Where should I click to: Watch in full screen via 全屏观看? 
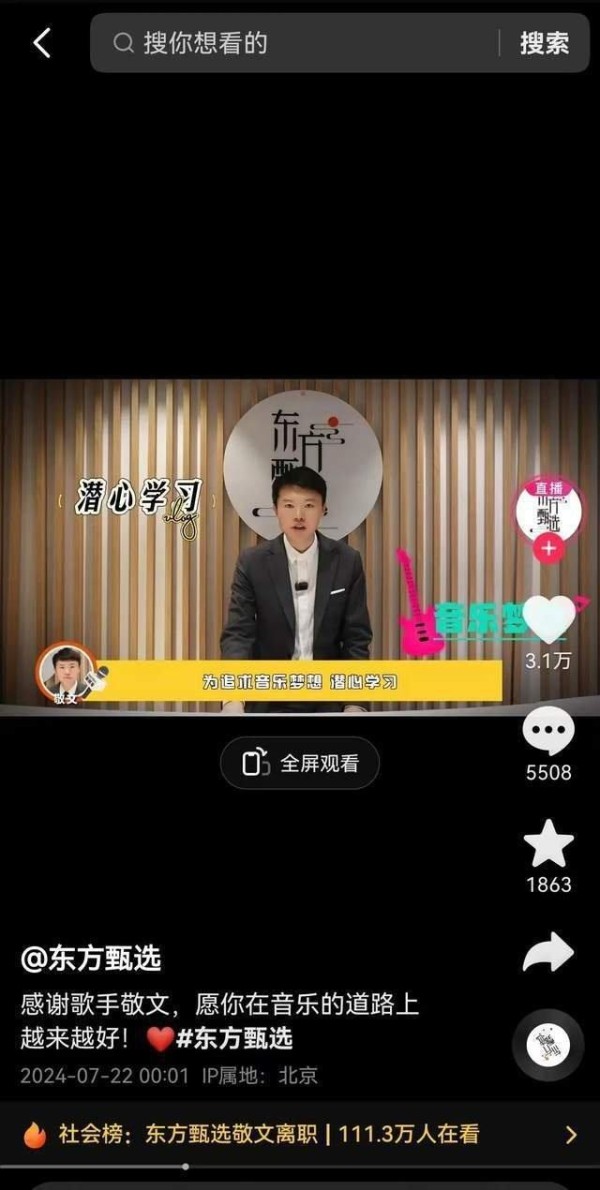300,764
